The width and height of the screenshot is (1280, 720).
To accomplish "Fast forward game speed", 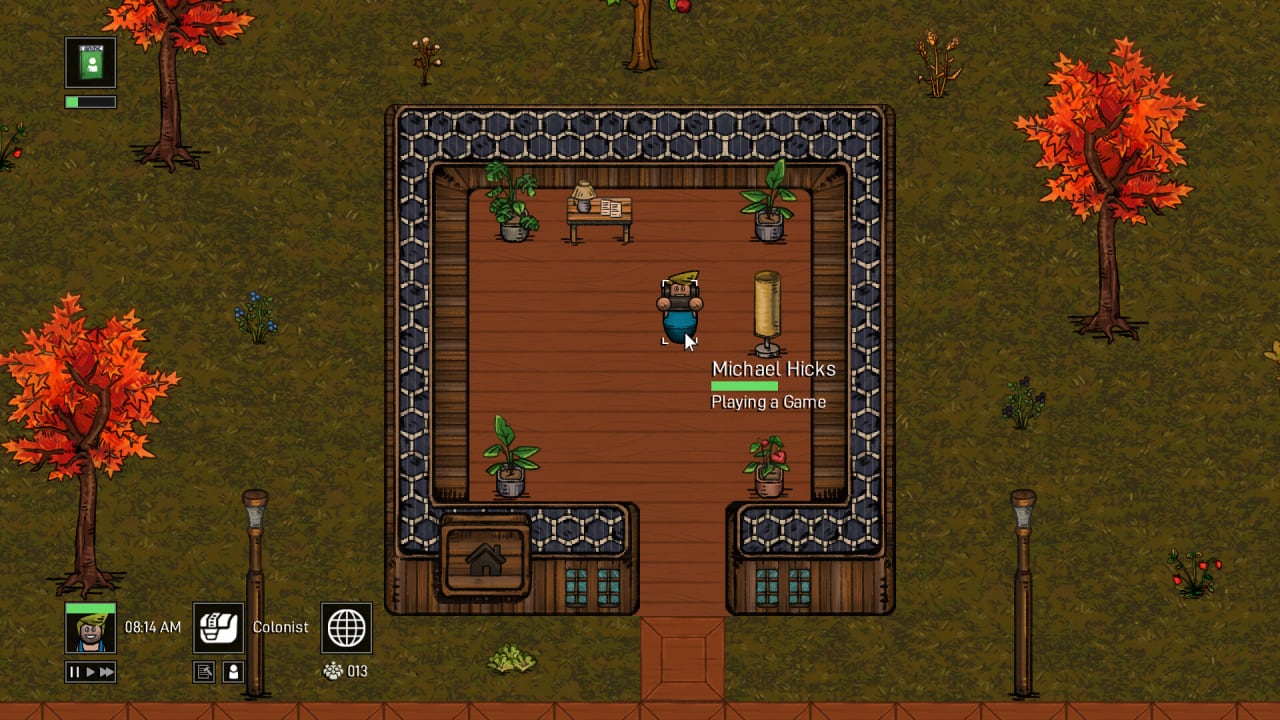I will point(106,672).
